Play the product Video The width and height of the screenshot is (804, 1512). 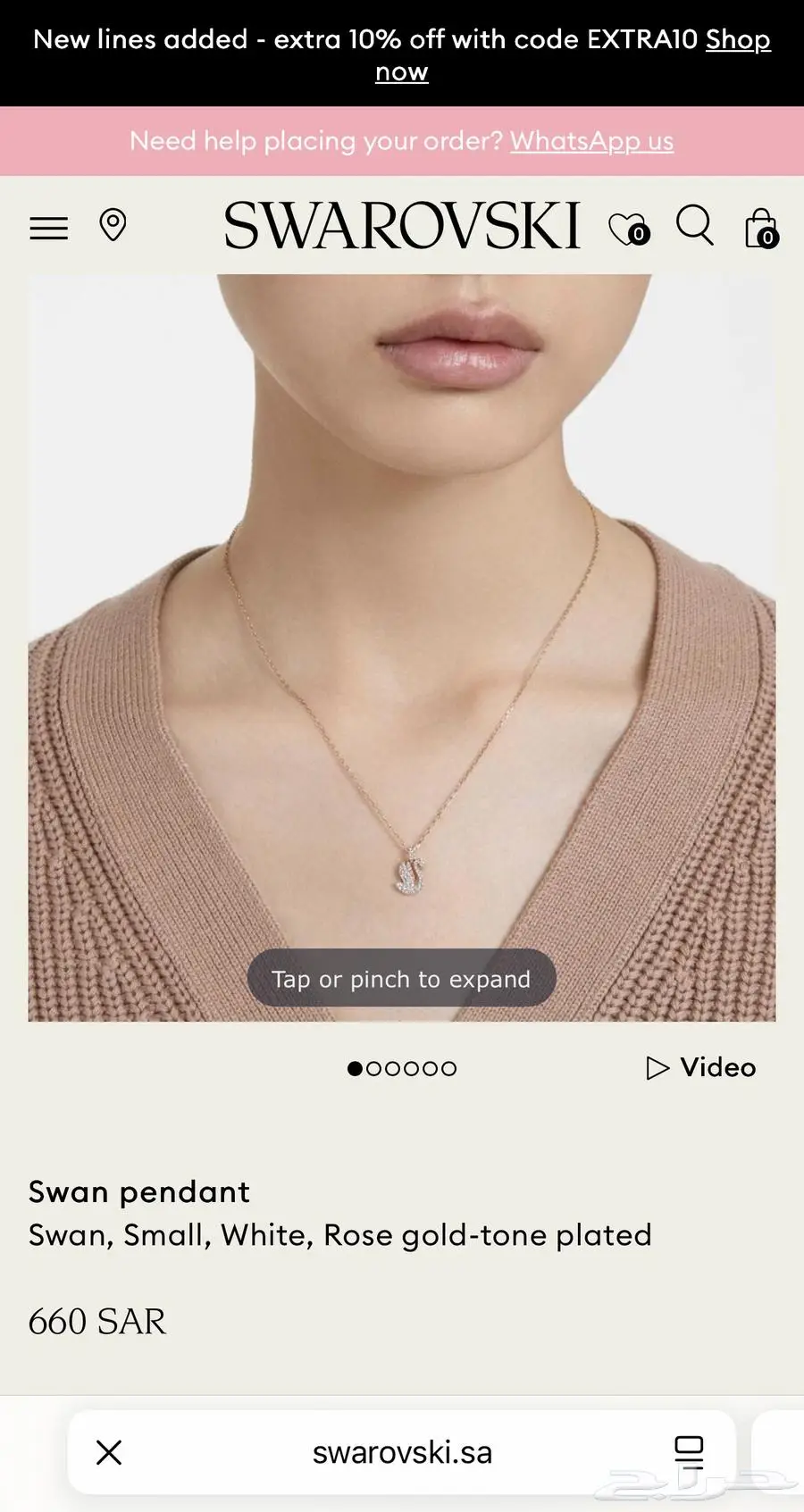point(701,1067)
